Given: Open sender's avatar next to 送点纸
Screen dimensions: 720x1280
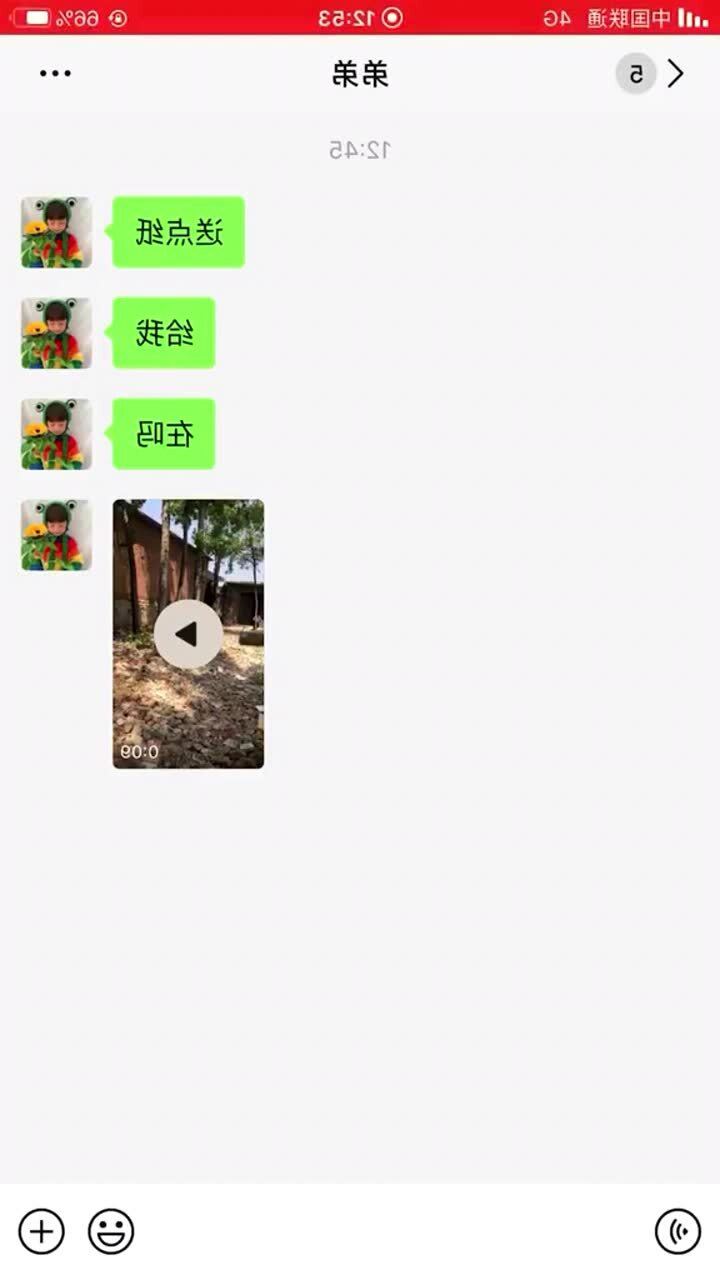Looking at the screenshot, I should pyautogui.click(x=56, y=232).
